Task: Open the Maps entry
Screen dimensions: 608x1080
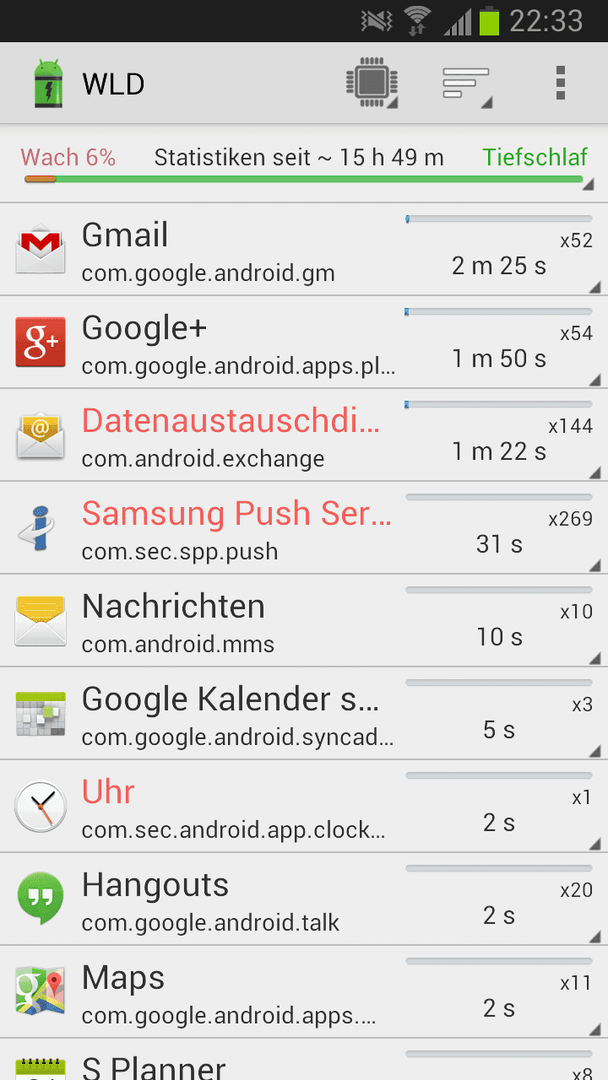Action: pyautogui.click(x=304, y=993)
